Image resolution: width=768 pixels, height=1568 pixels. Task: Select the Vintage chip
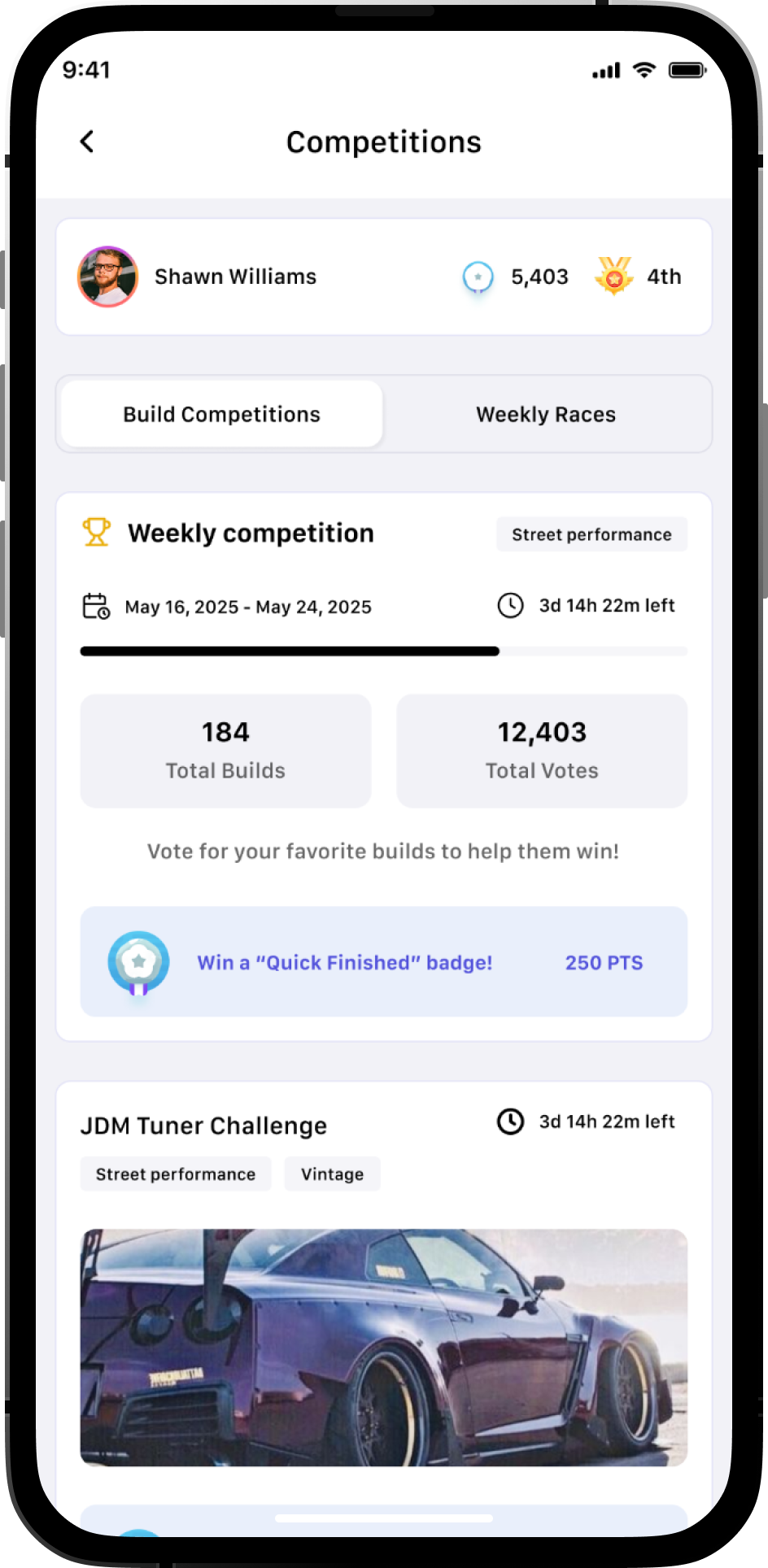[332, 1174]
